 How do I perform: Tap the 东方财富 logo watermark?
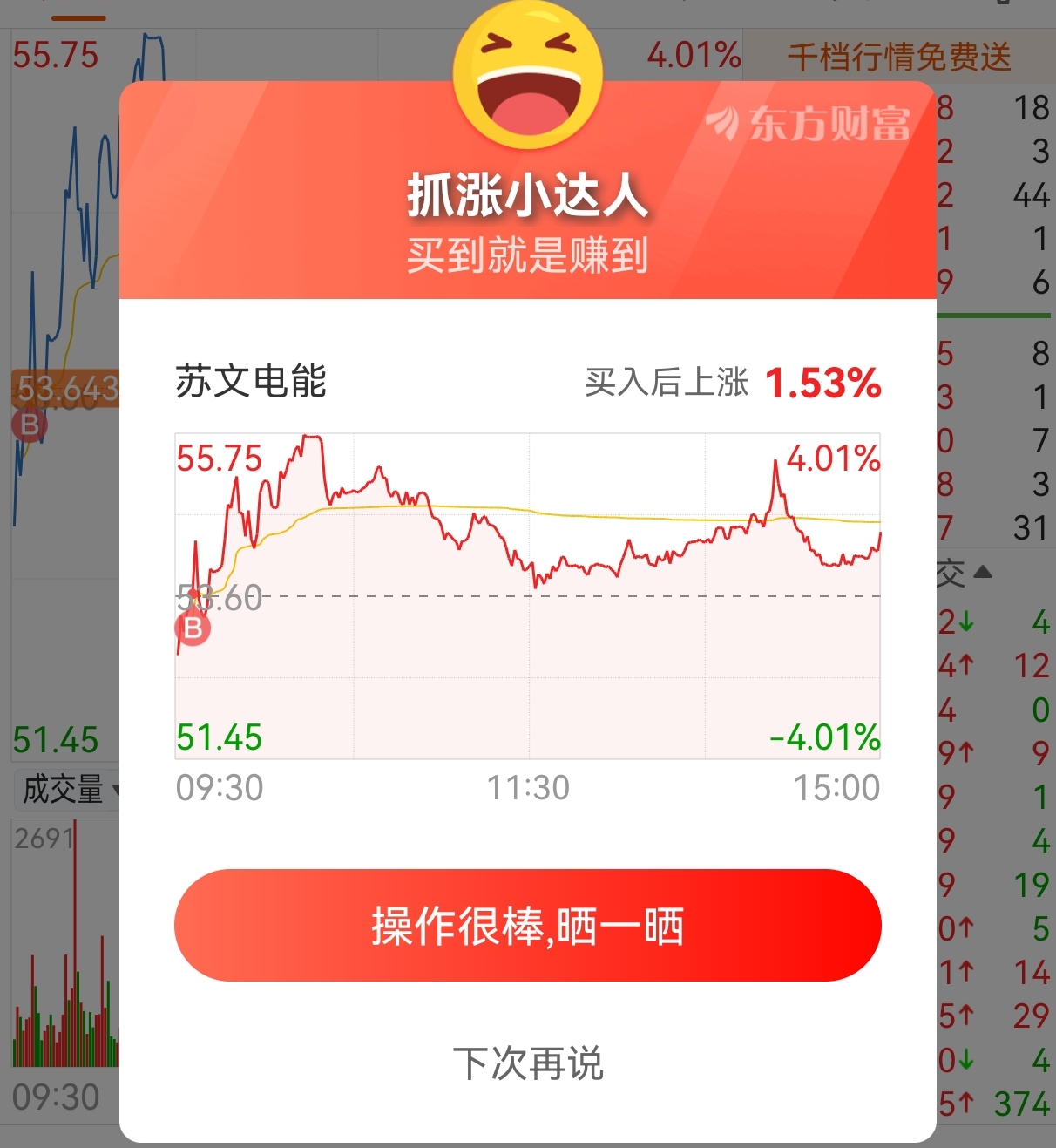click(810, 122)
